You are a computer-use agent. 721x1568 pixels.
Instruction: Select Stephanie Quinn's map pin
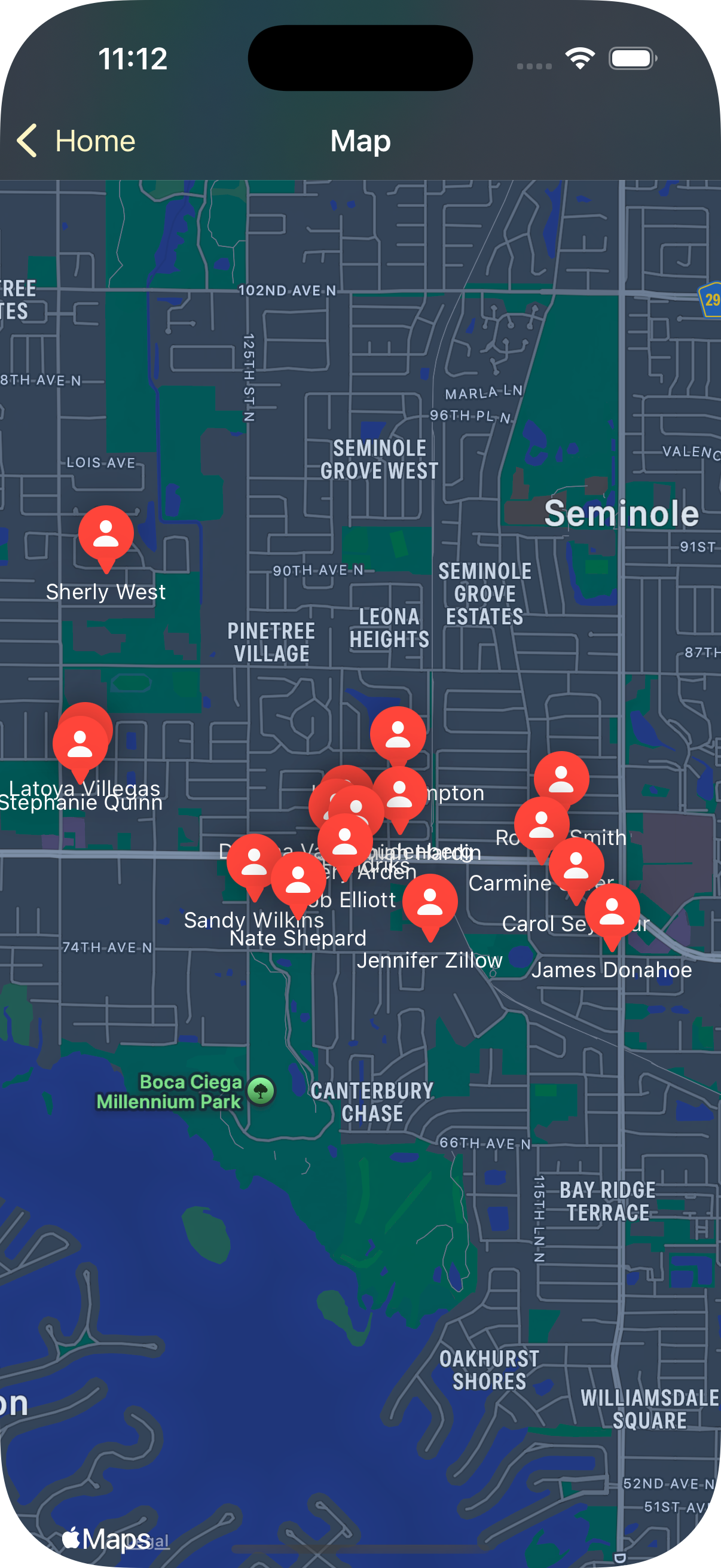pos(80,744)
